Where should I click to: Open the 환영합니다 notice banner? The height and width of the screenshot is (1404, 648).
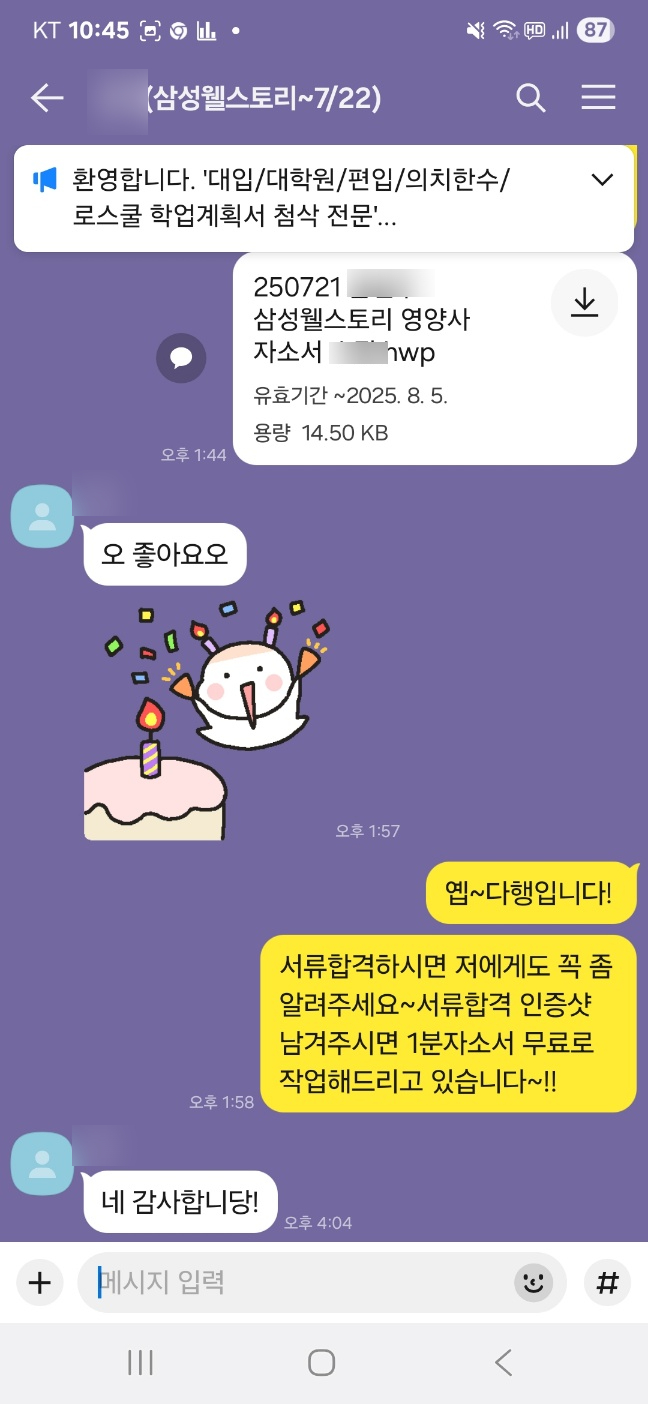point(300,198)
